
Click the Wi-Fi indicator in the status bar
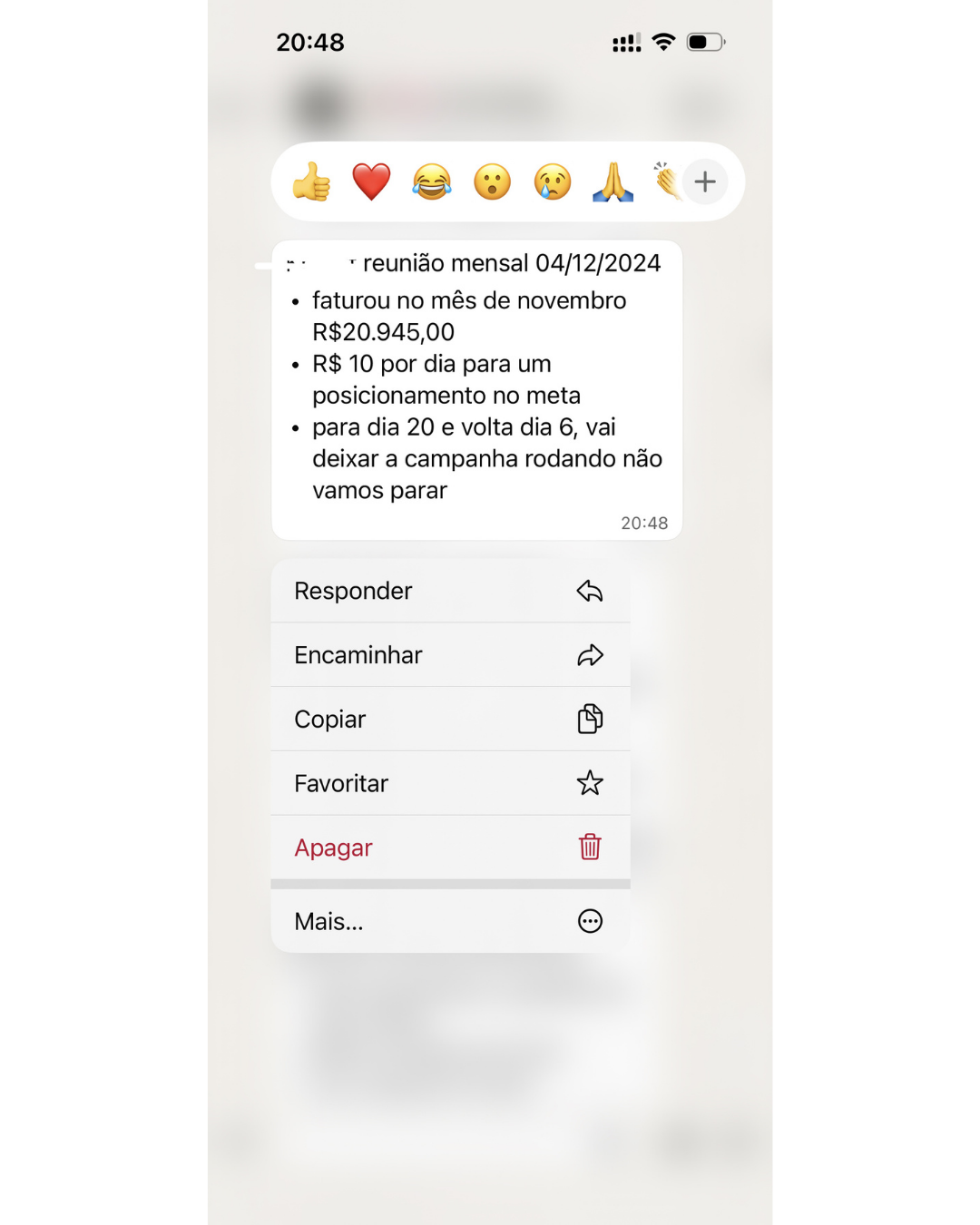663,41
